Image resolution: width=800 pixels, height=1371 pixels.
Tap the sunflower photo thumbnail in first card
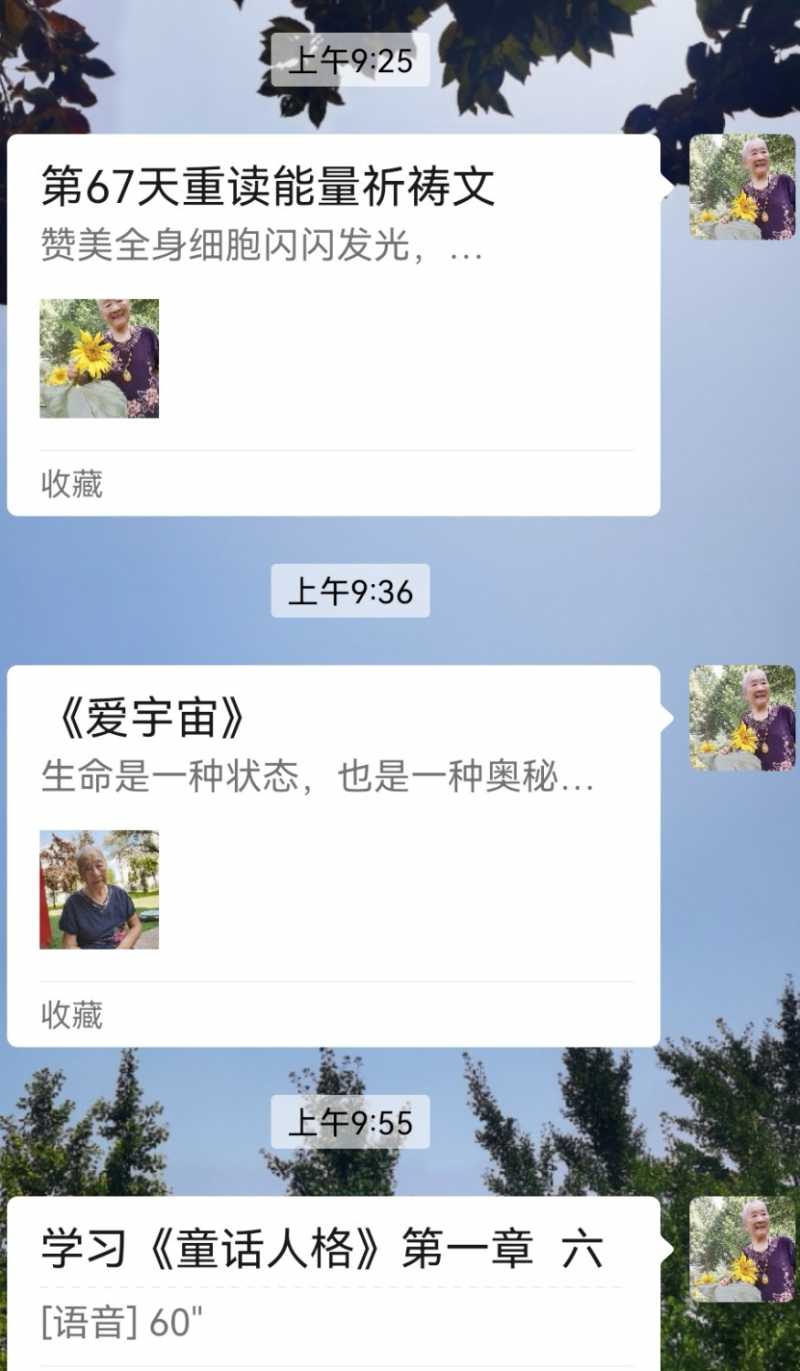pos(99,357)
